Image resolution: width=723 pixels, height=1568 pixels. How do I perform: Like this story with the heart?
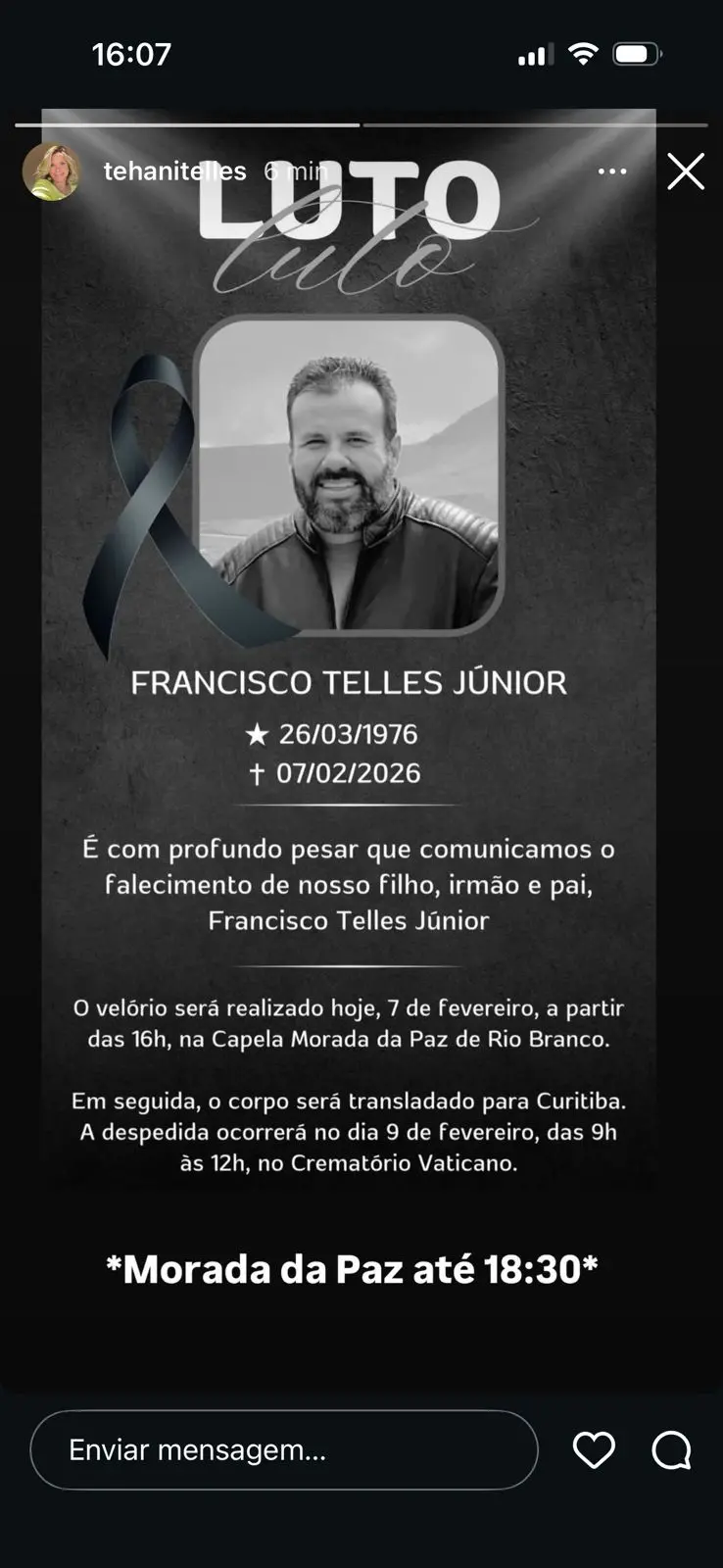[594, 1450]
